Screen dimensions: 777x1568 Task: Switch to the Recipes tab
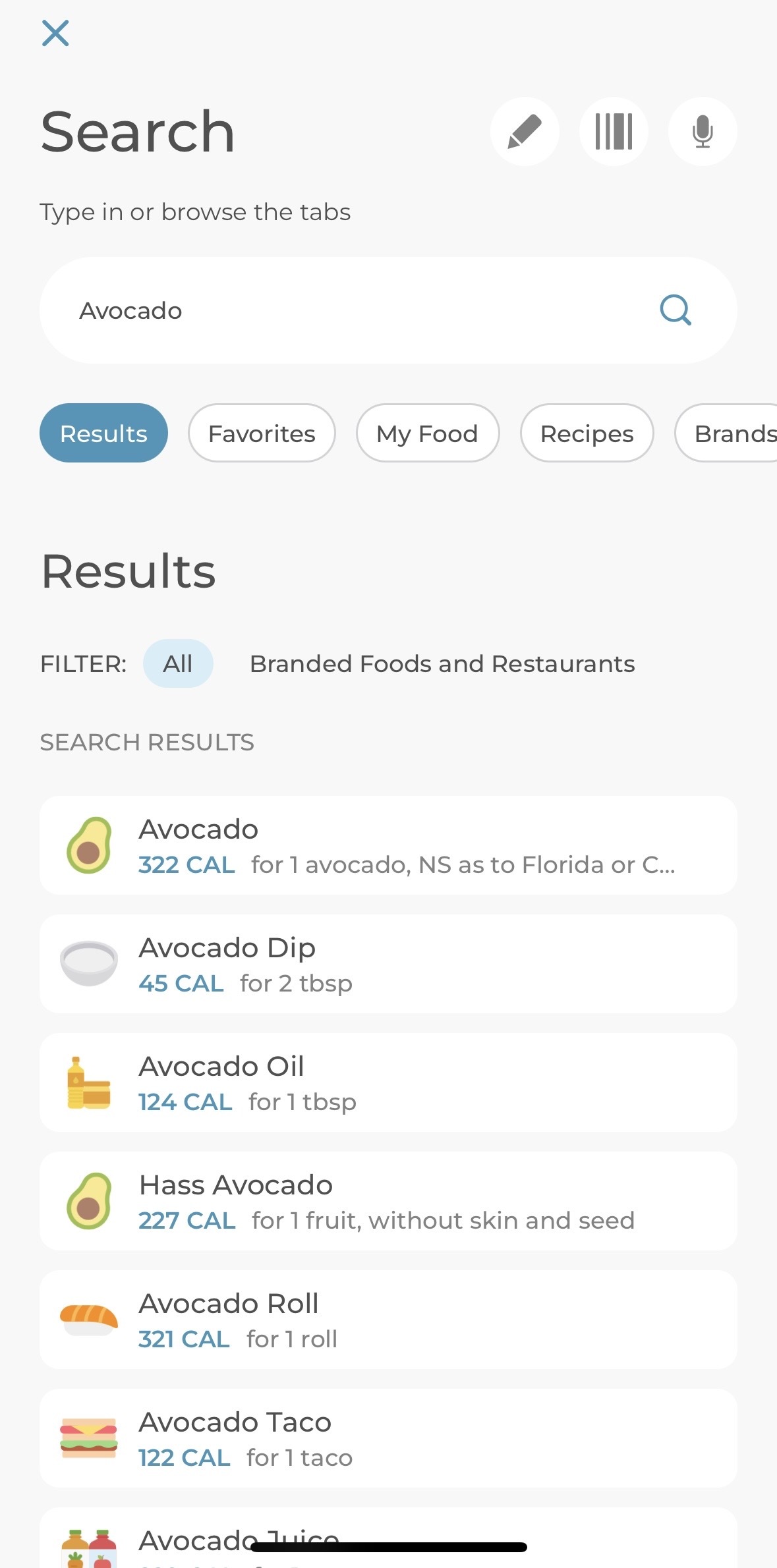587,433
